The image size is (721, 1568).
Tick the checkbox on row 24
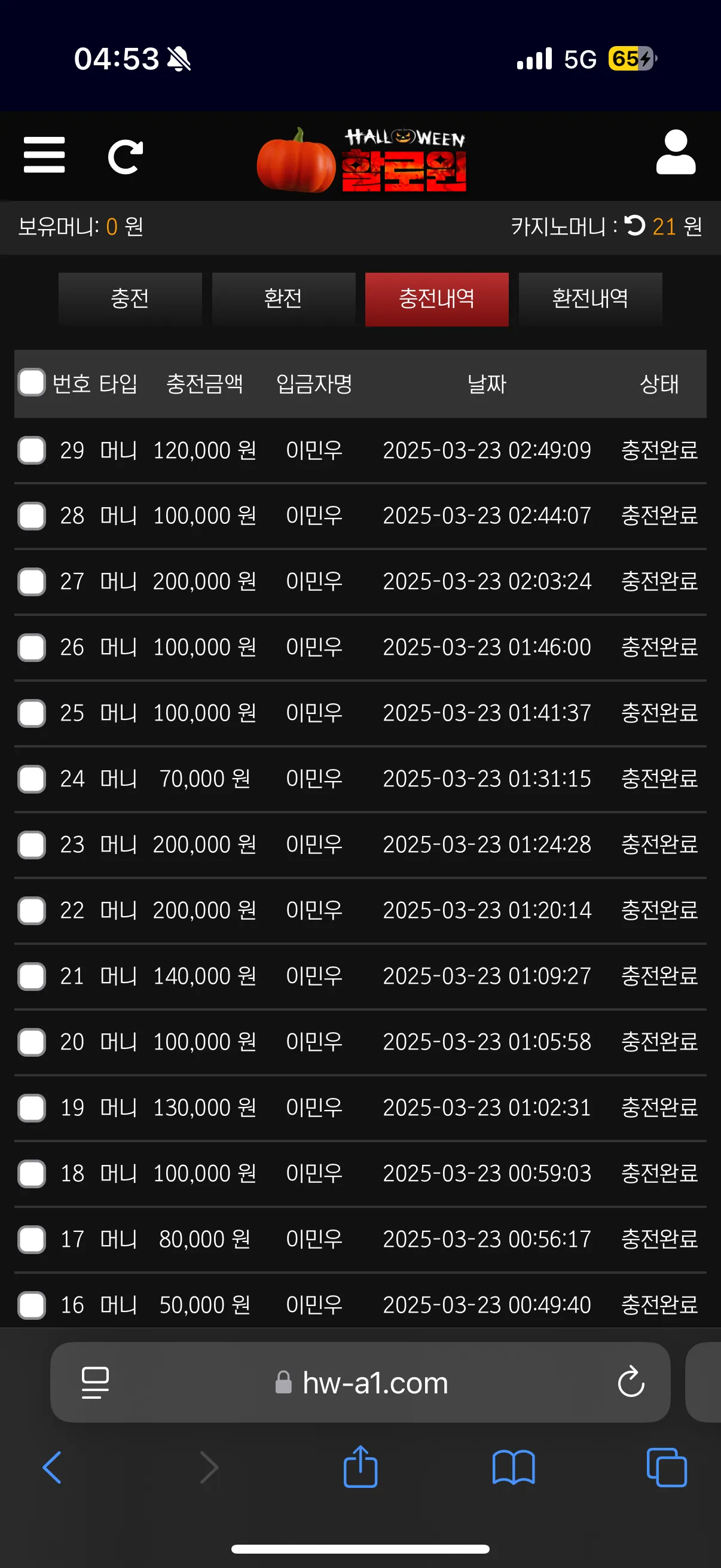click(32, 779)
